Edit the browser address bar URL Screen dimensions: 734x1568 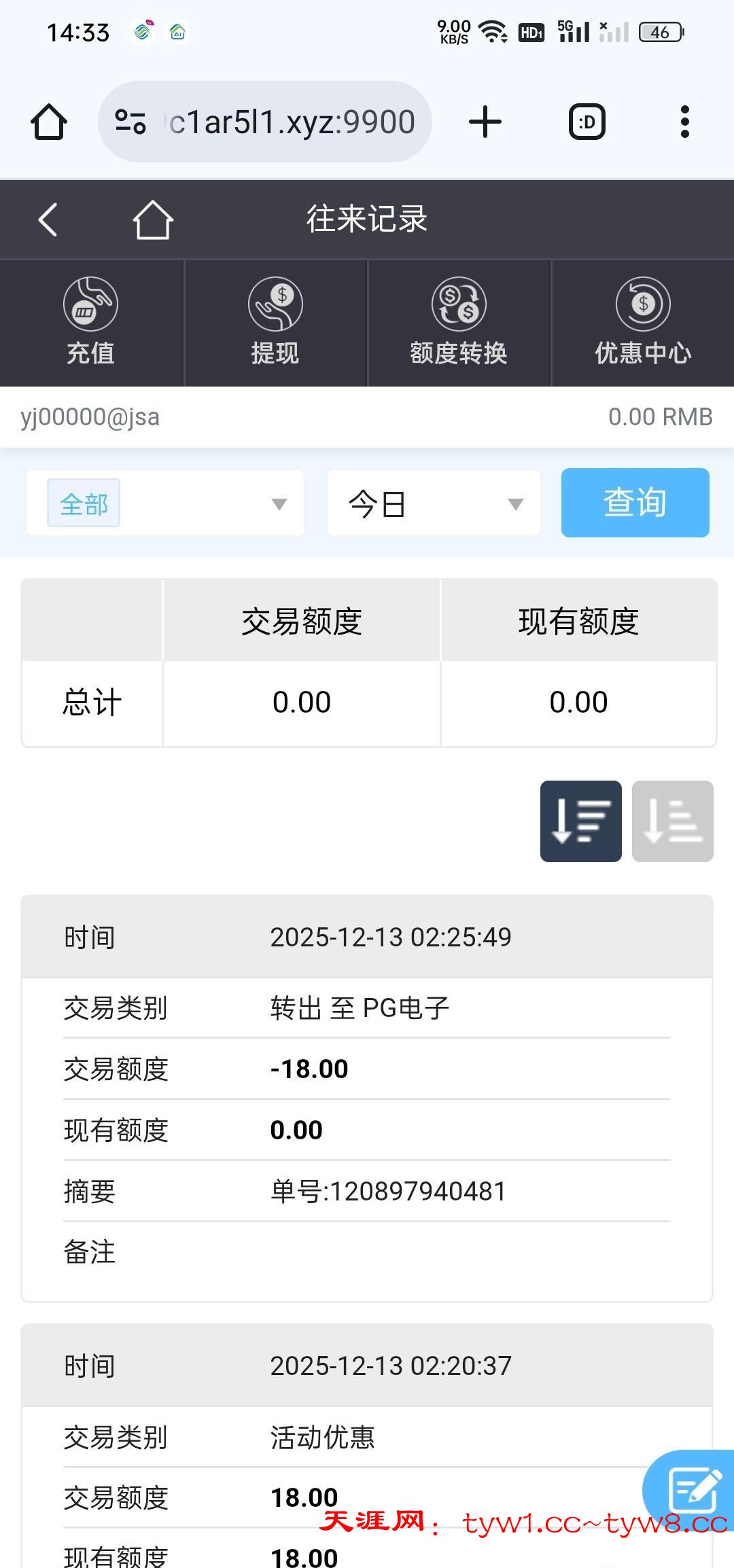pos(291,122)
